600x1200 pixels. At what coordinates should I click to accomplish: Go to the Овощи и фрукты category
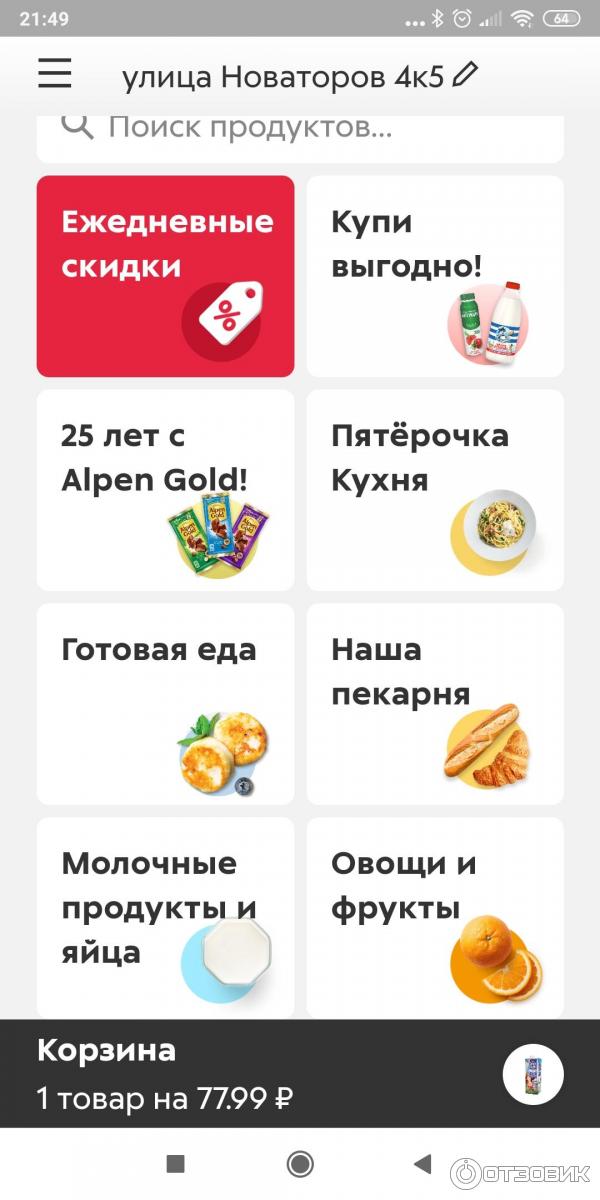tap(435, 916)
